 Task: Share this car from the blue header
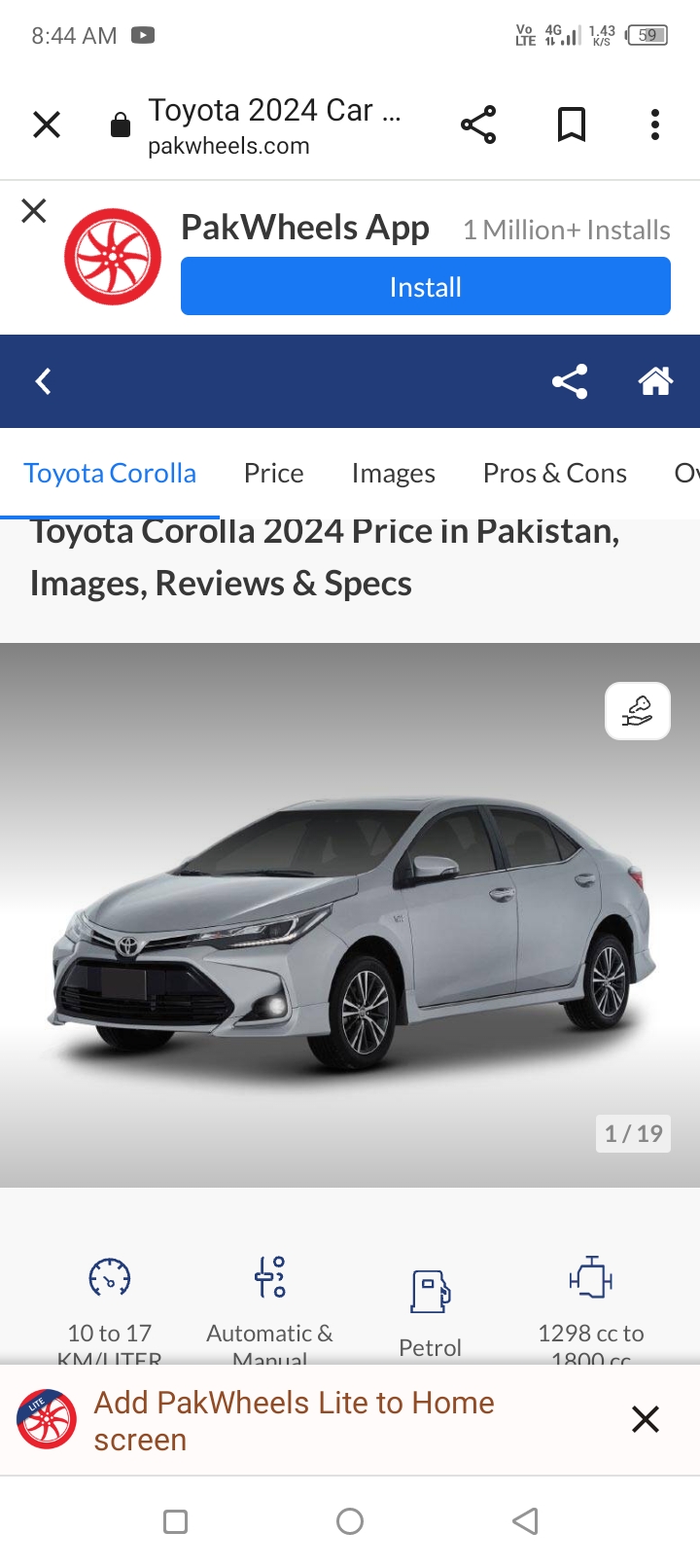(570, 381)
